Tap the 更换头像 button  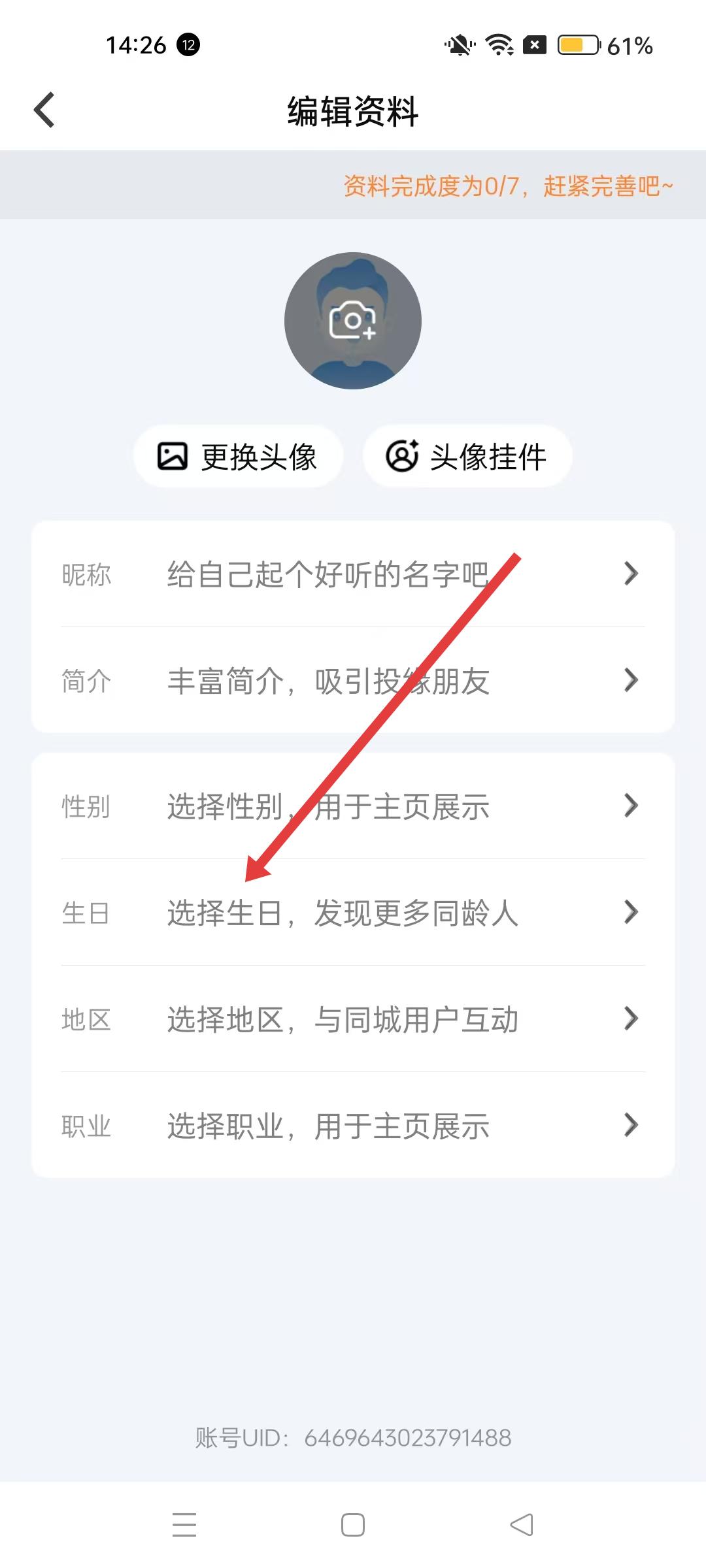click(239, 456)
